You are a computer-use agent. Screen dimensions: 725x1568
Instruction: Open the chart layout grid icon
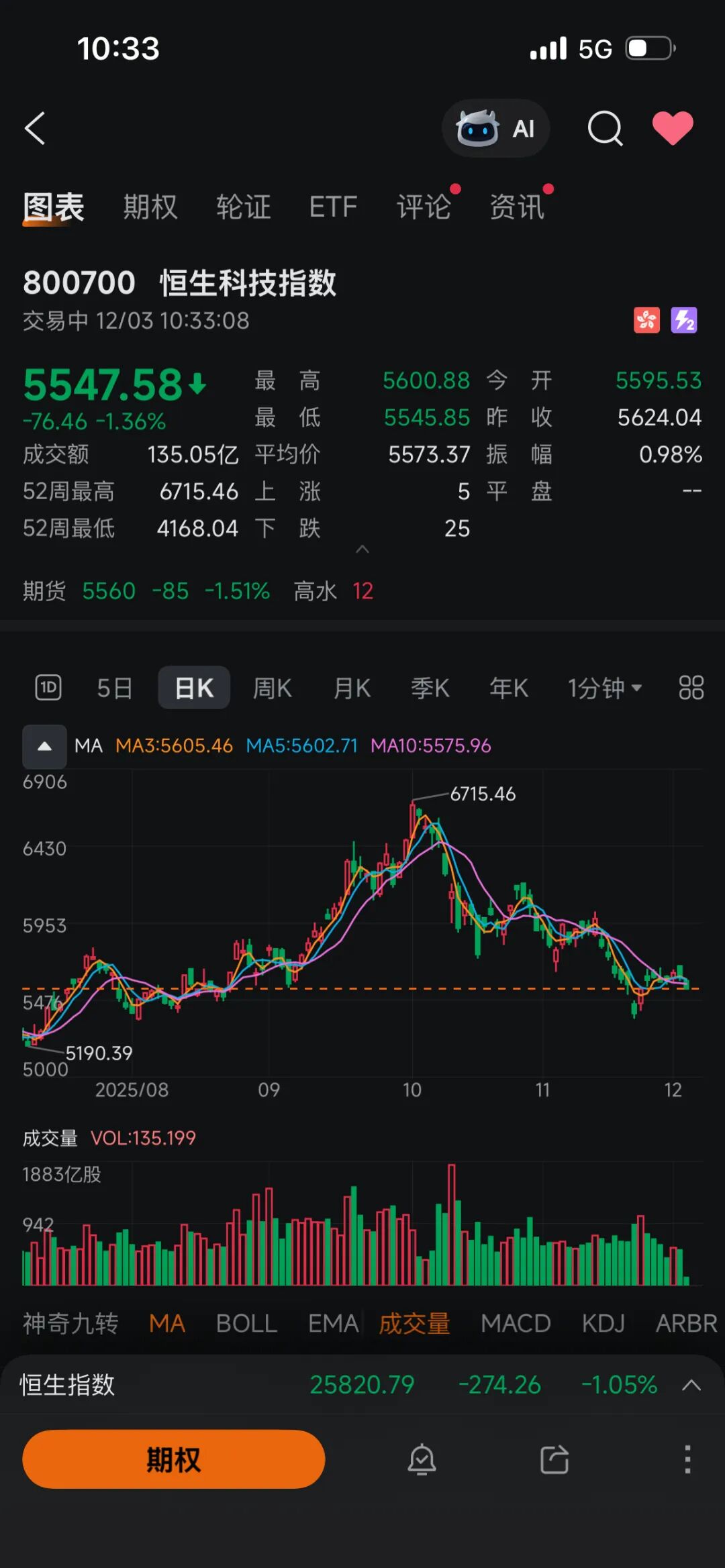coord(691,688)
